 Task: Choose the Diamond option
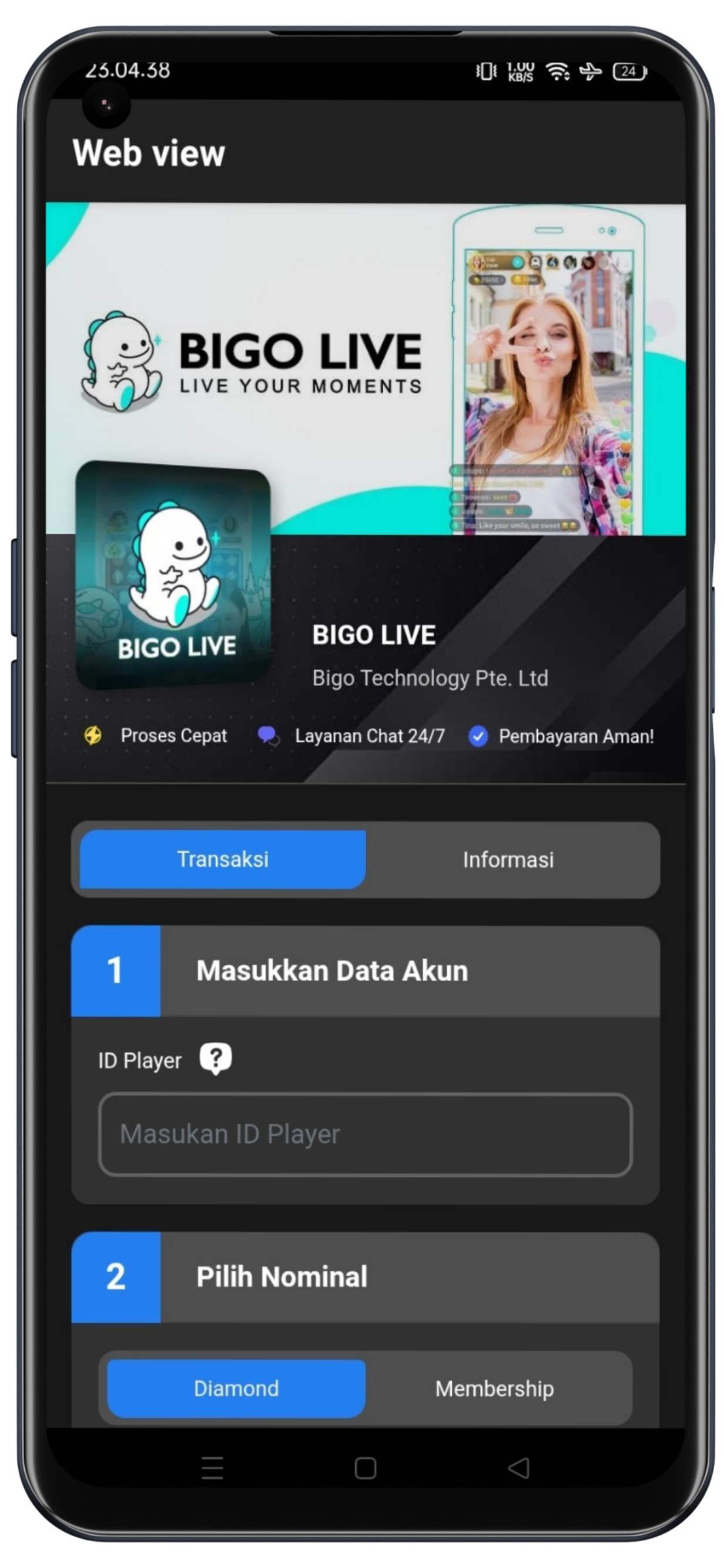[x=236, y=1388]
